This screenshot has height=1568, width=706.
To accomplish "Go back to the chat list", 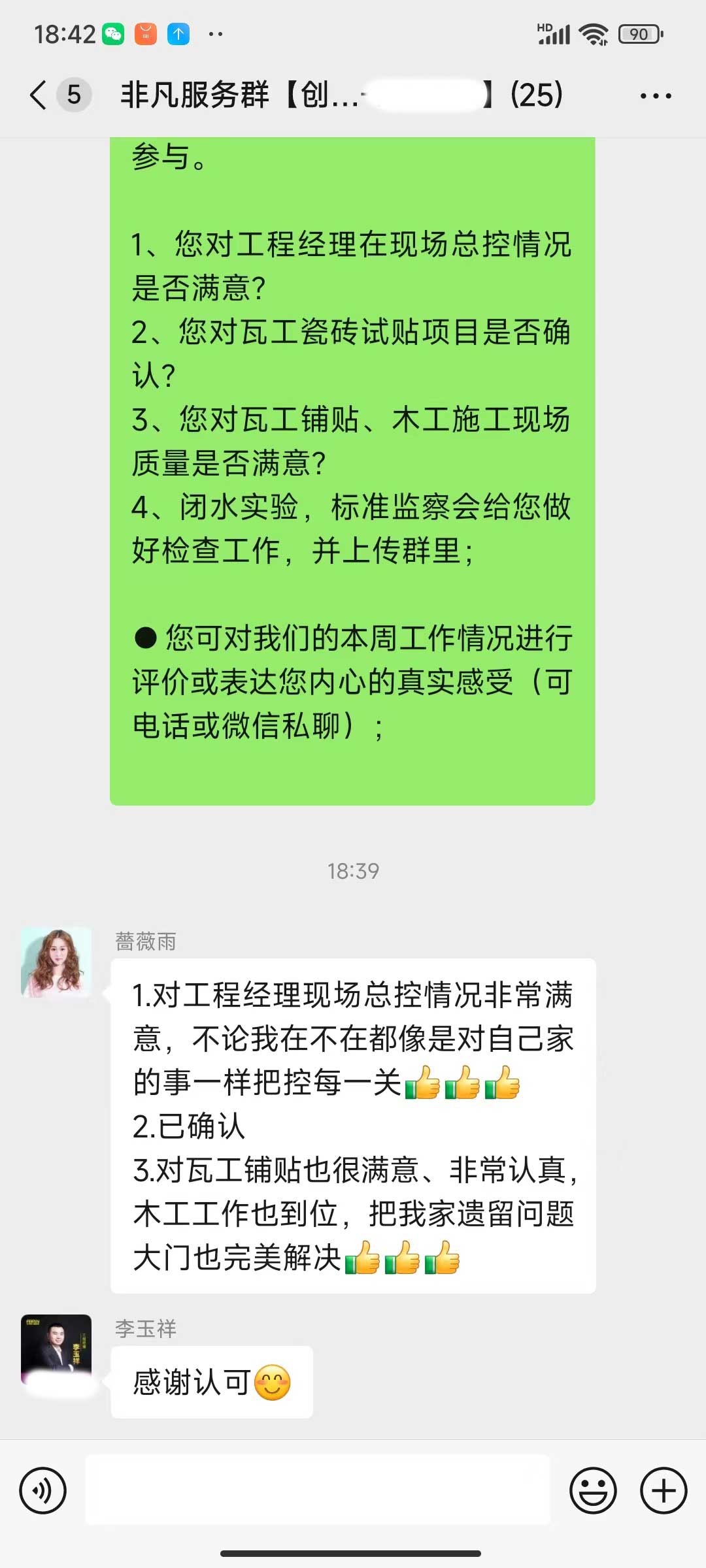I will click(39, 95).
